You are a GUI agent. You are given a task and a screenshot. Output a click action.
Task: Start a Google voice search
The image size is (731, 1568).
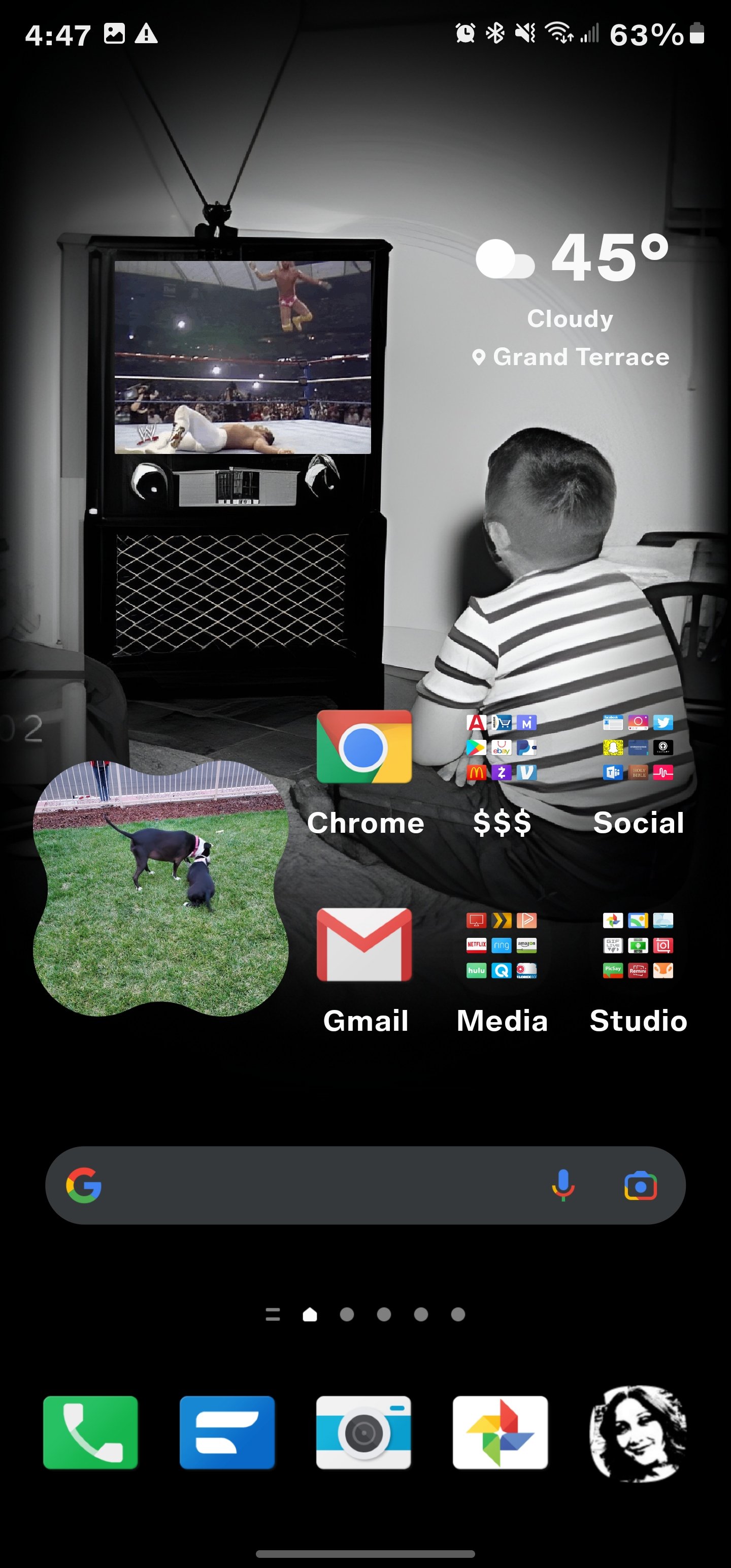(563, 1185)
